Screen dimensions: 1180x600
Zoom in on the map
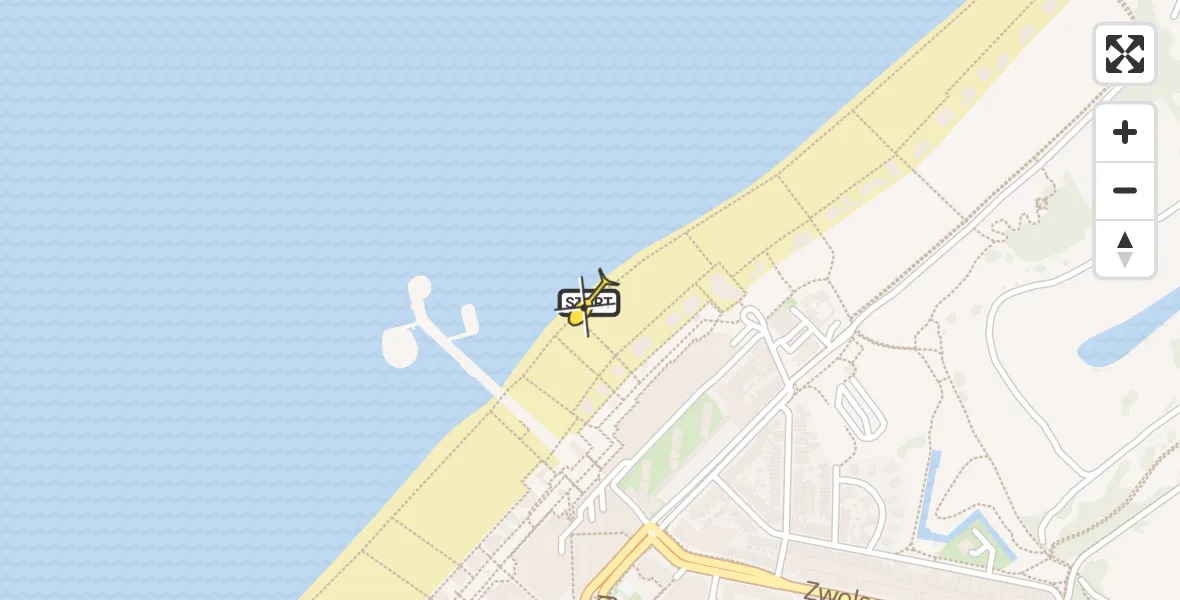pos(1125,133)
